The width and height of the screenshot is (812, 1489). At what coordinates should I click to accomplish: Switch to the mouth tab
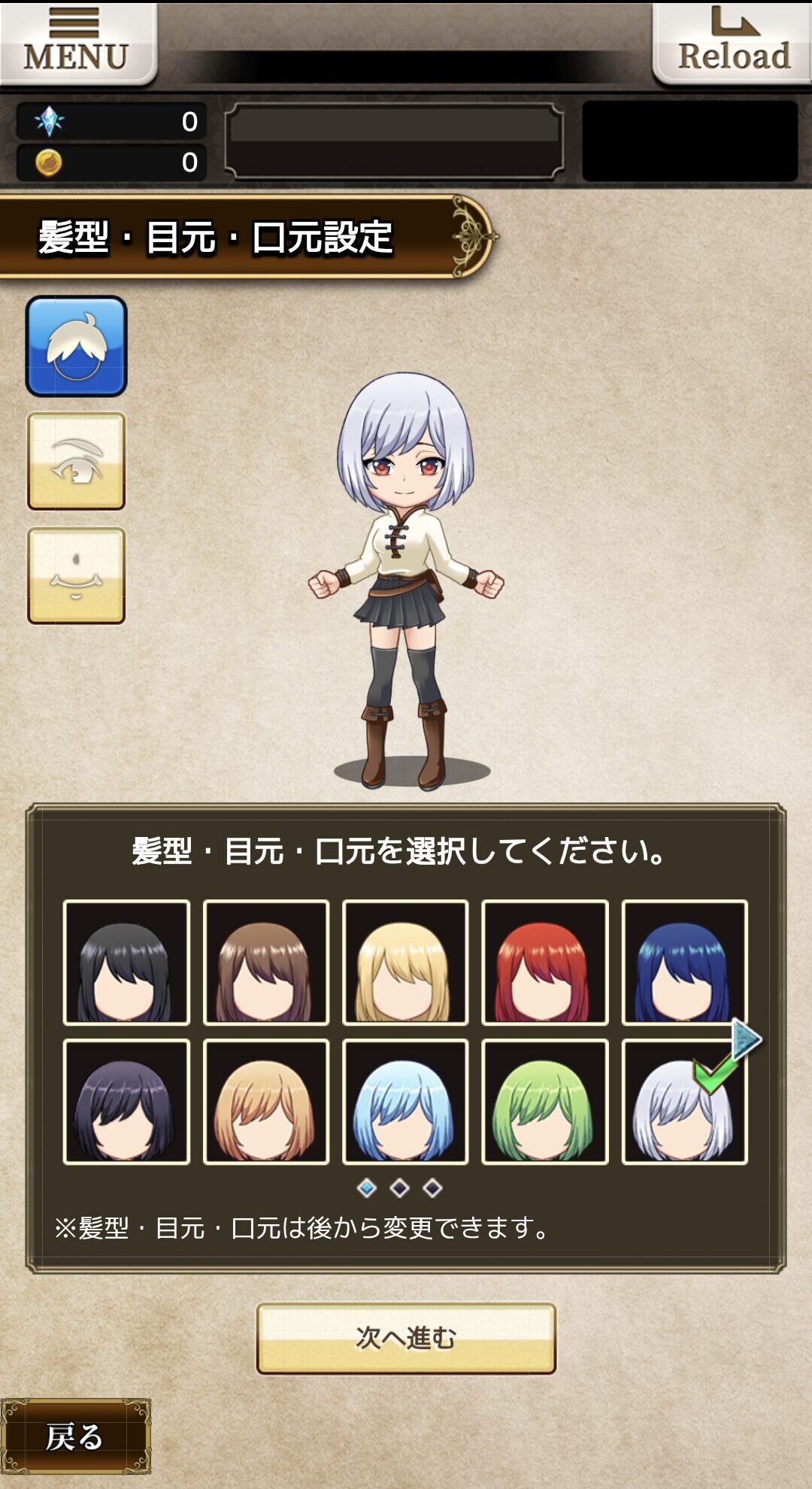pyautogui.click(x=77, y=576)
